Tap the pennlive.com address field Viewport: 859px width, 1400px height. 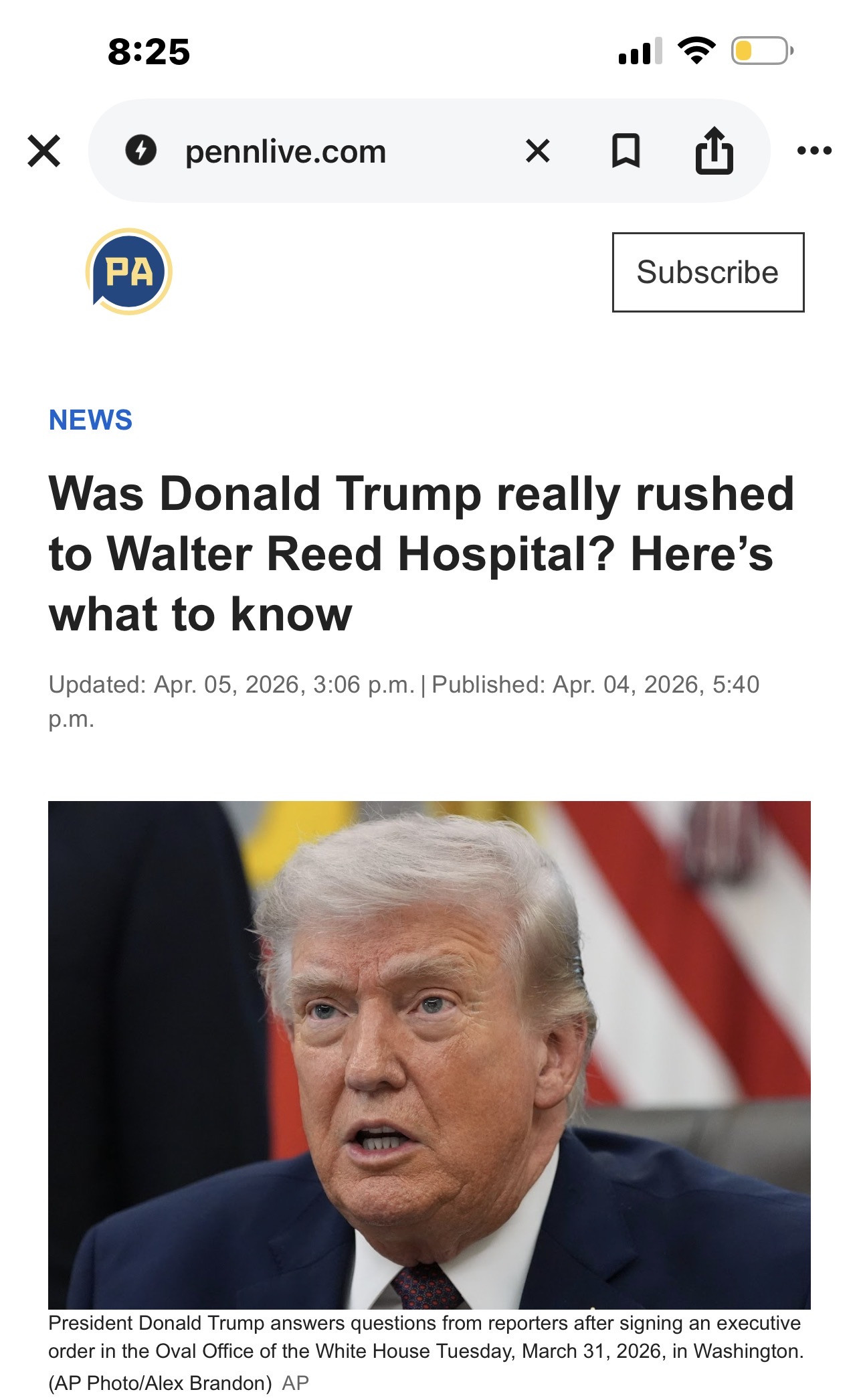point(286,152)
